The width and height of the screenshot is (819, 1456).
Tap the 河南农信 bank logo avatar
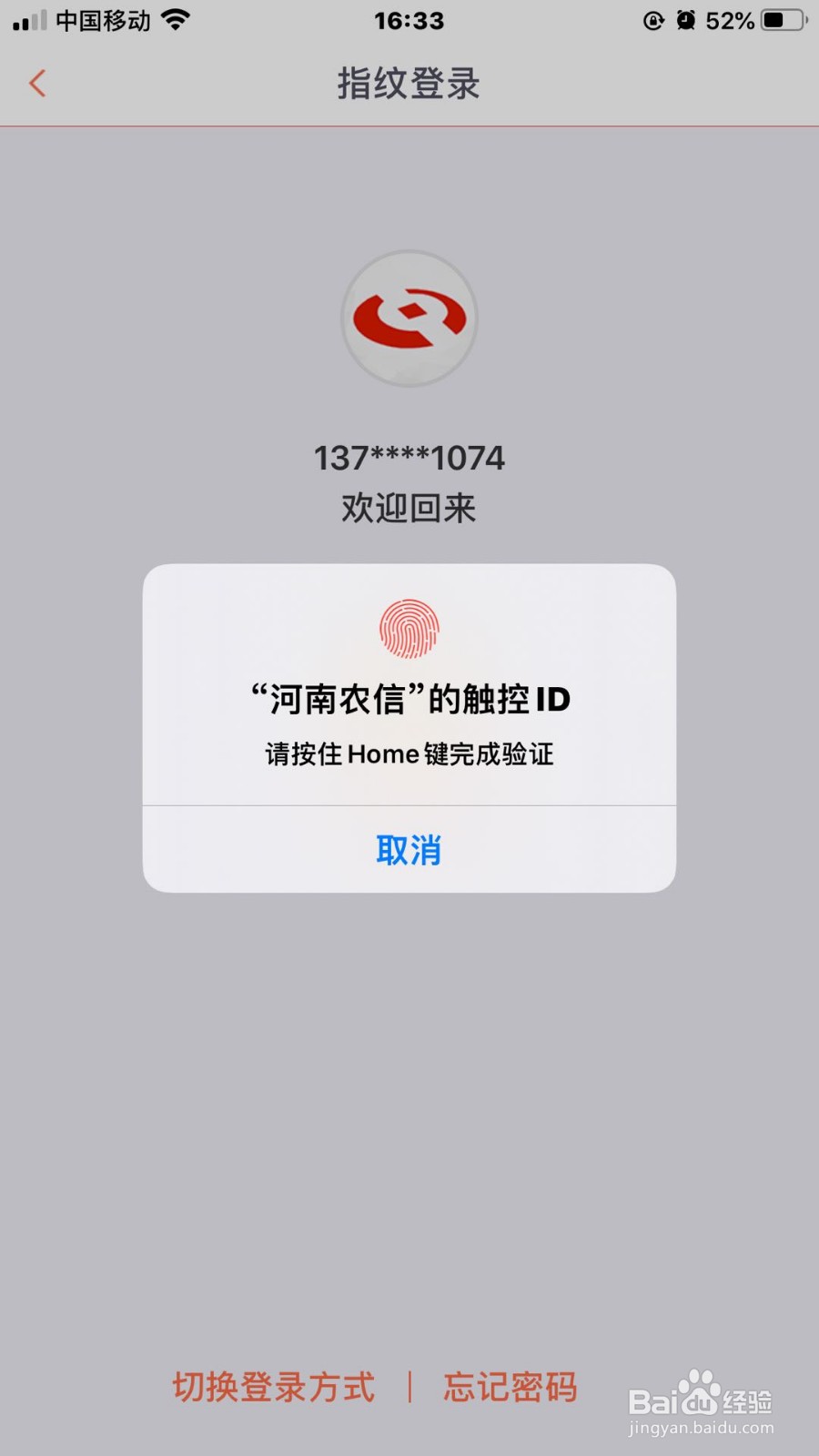click(409, 318)
